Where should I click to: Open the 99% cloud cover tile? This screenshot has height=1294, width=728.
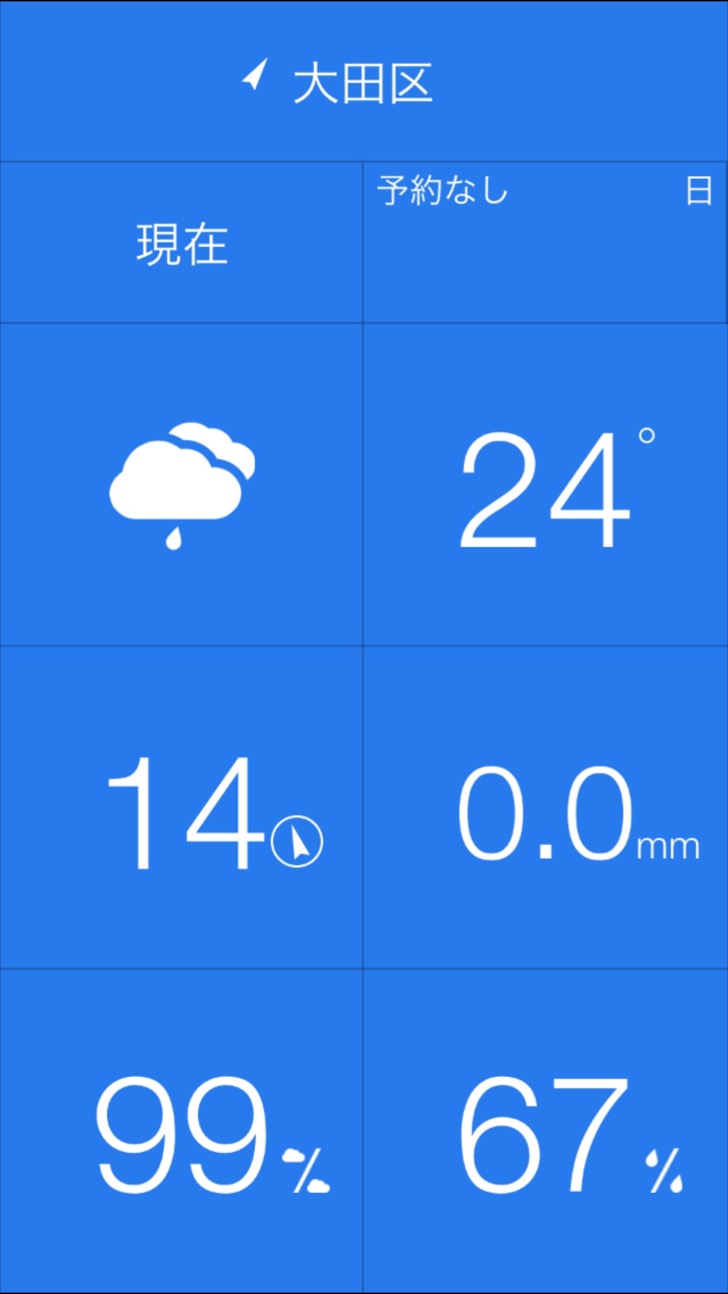pyautogui.click(x=181, y=1131)
